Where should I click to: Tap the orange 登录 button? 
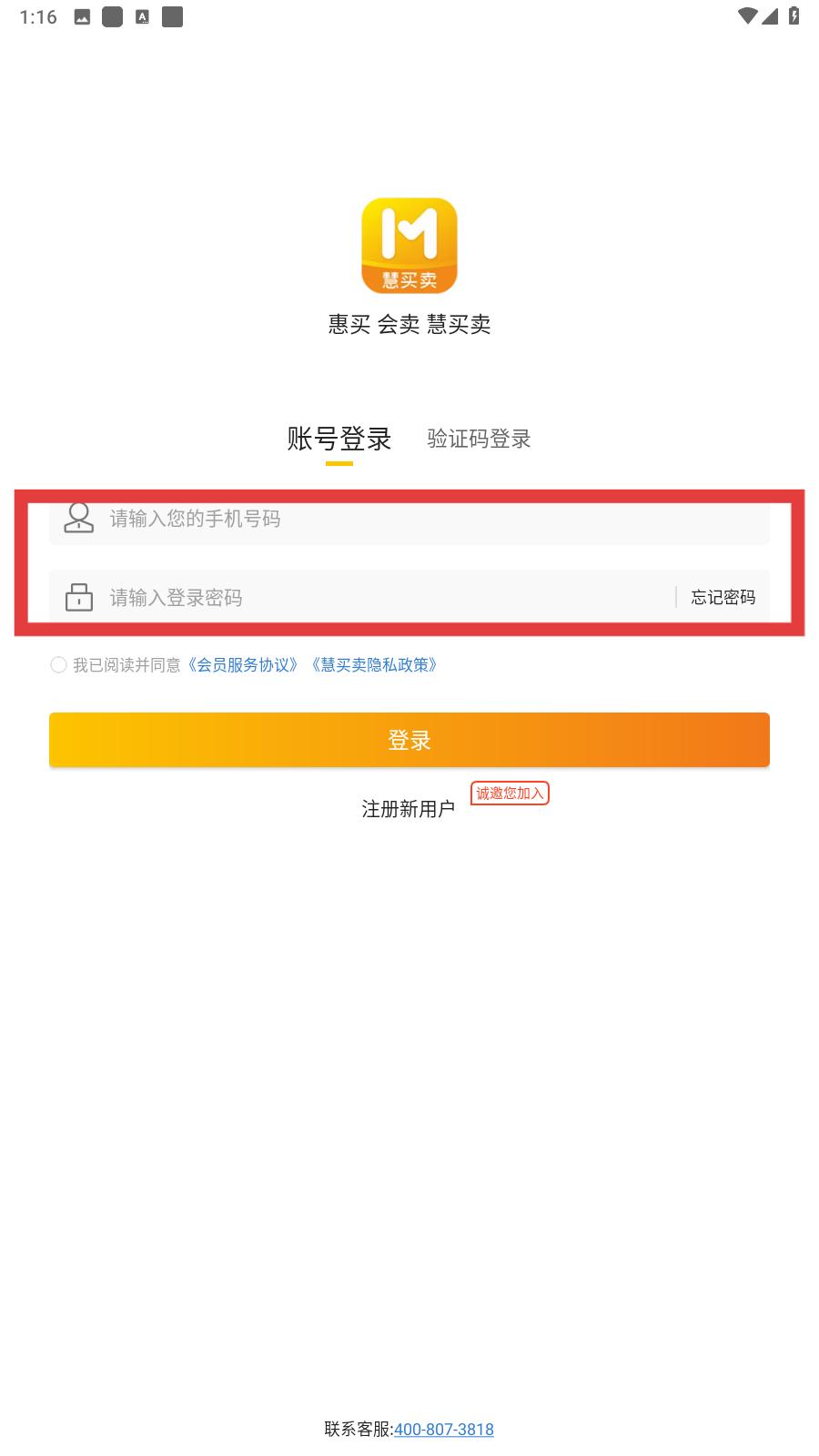point(409,740)
